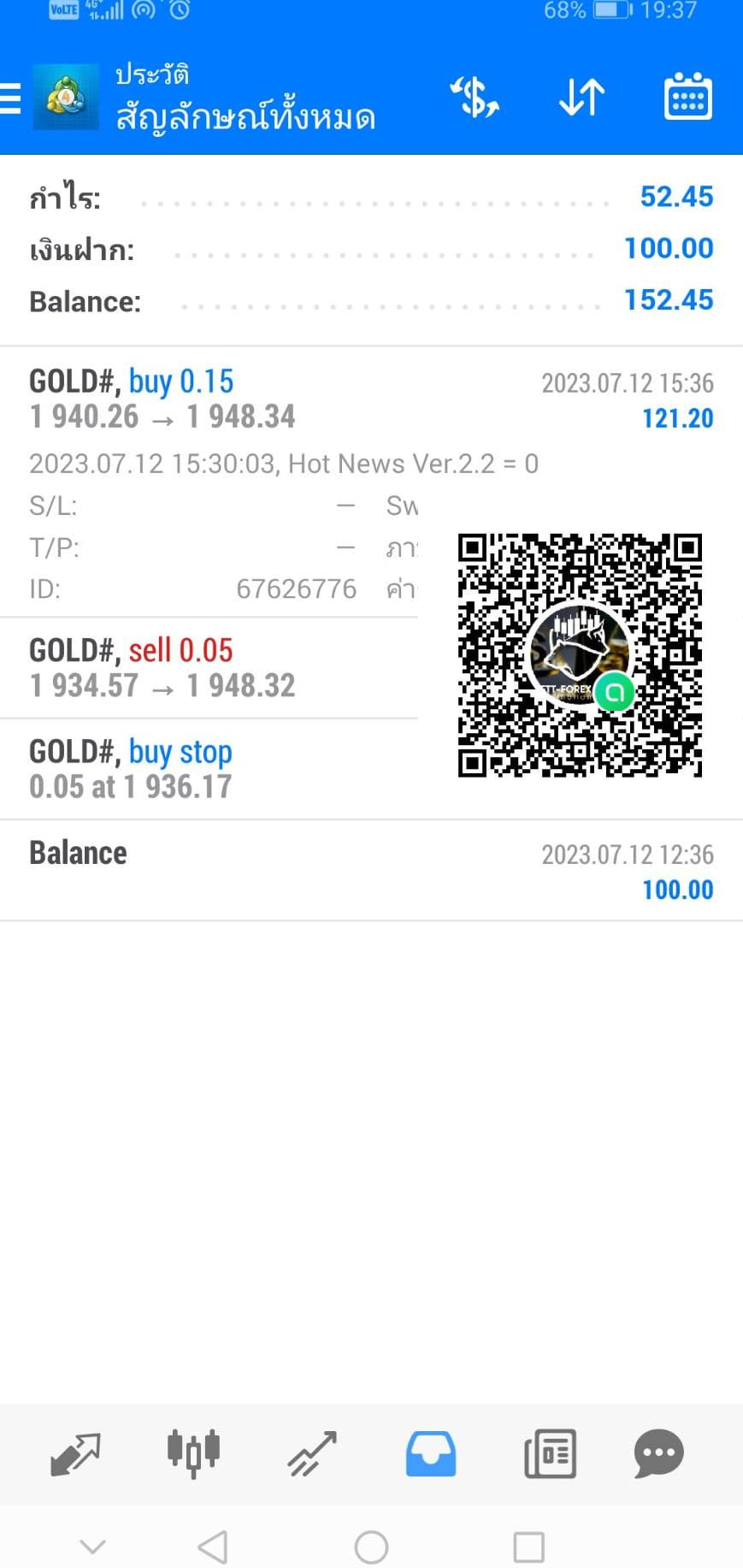Switch to the Quotes tab
Viewport: 743px width, 1568px height.
(75, 1453)
